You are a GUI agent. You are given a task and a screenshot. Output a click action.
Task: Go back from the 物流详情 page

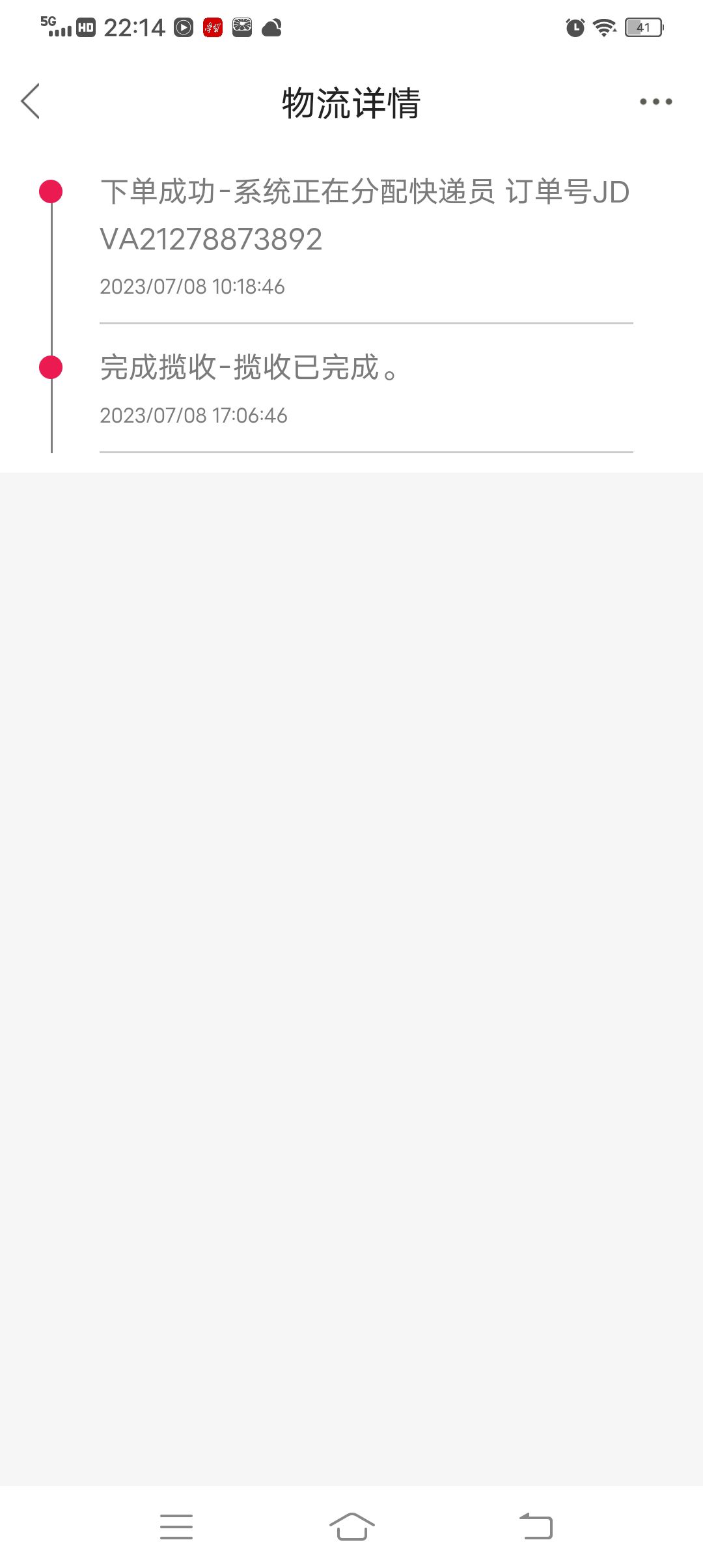(x=30, y=102)
